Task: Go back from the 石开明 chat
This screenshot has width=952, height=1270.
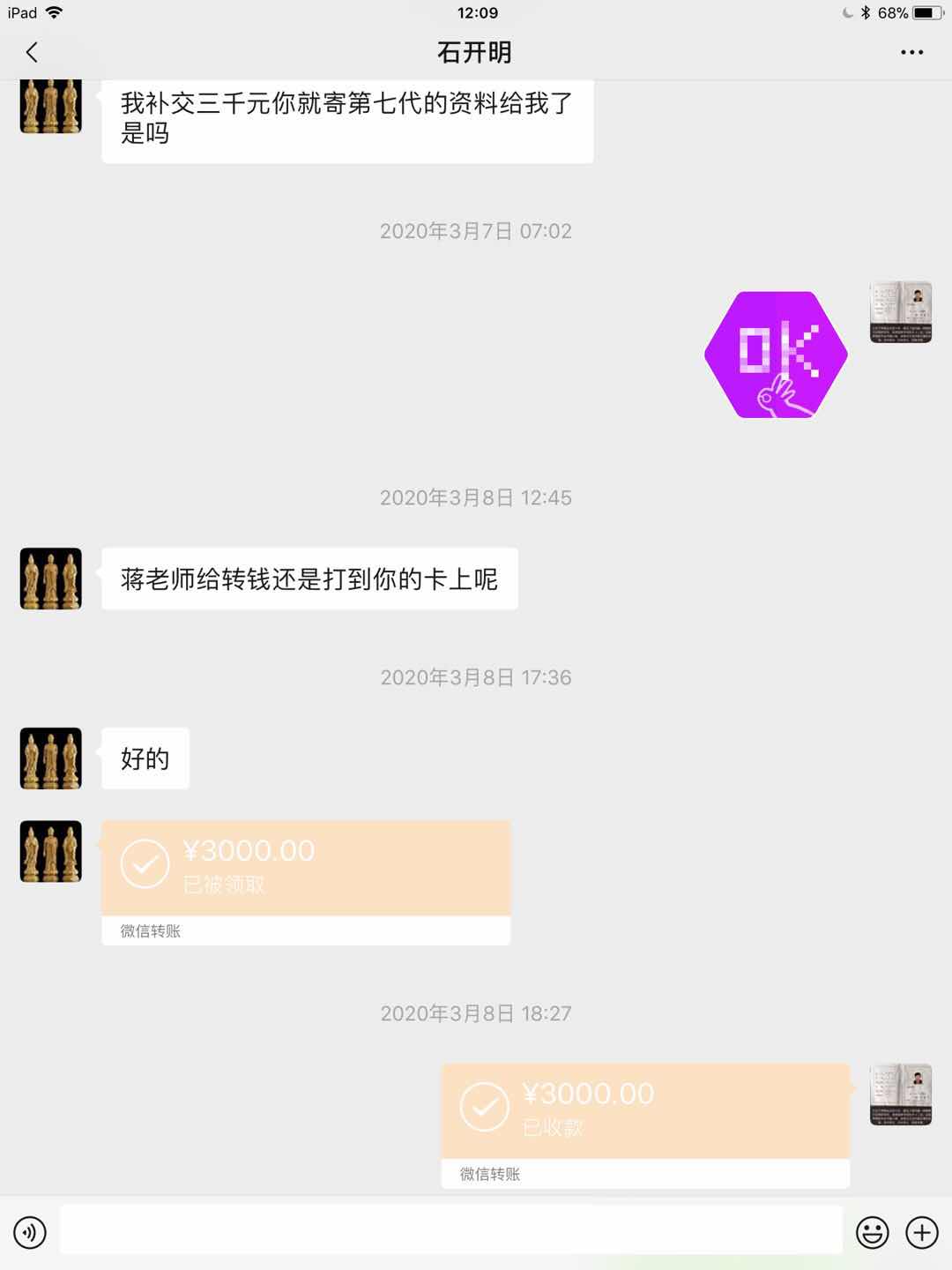Action: 32,53
